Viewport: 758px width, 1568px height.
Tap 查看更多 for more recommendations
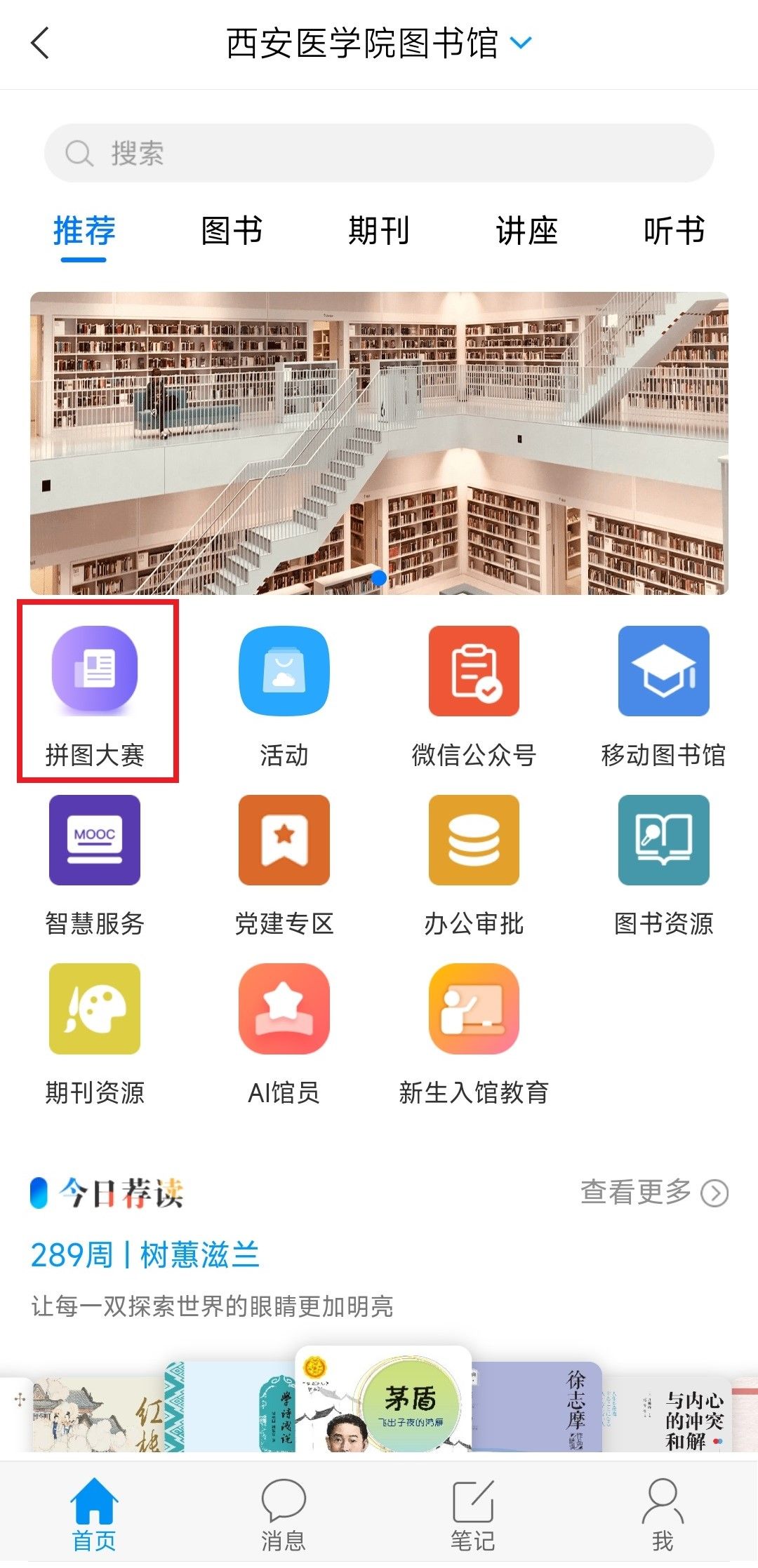click(x=653, y=1192)
